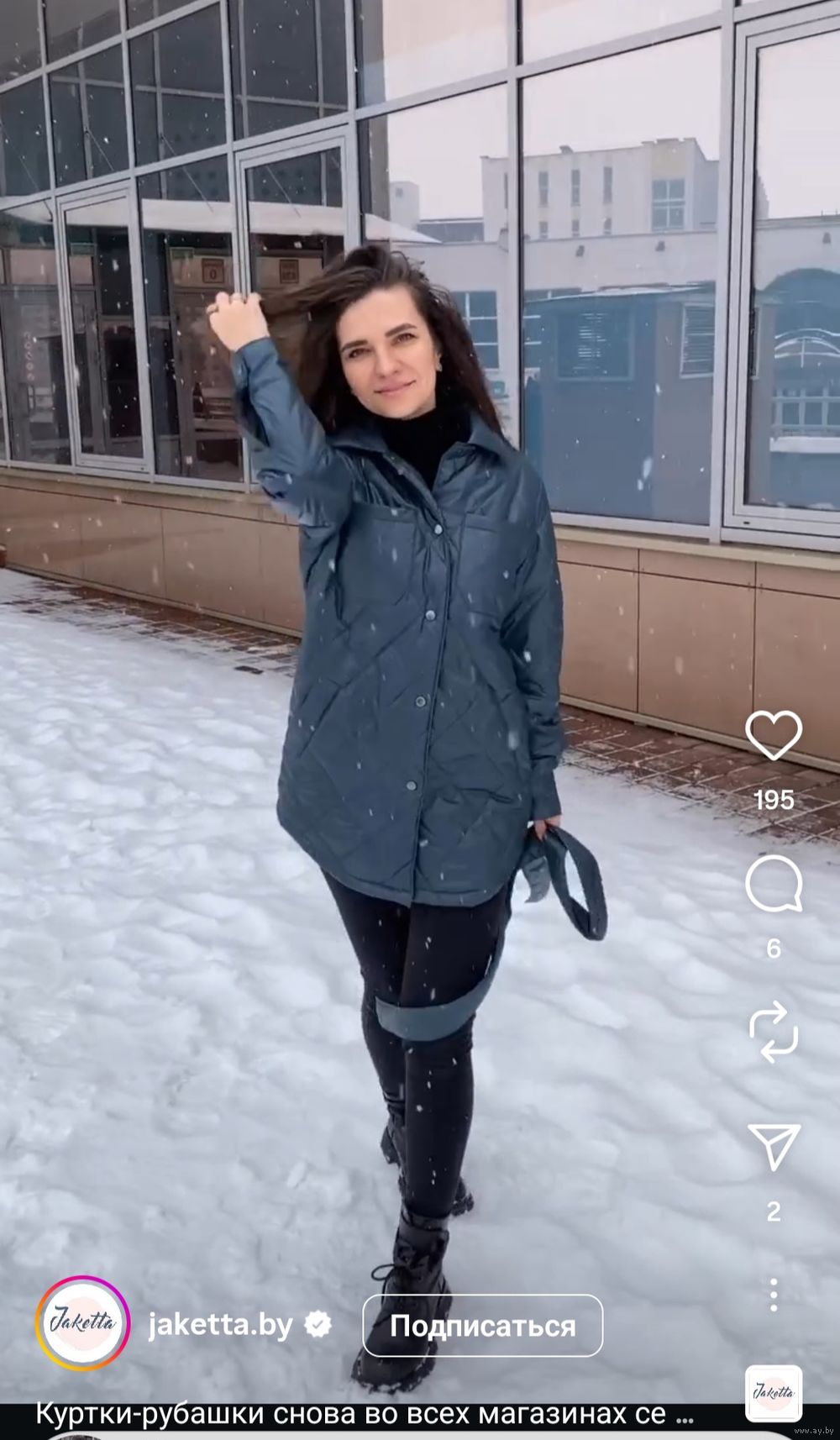Repost this reel

pos(774,1032)
